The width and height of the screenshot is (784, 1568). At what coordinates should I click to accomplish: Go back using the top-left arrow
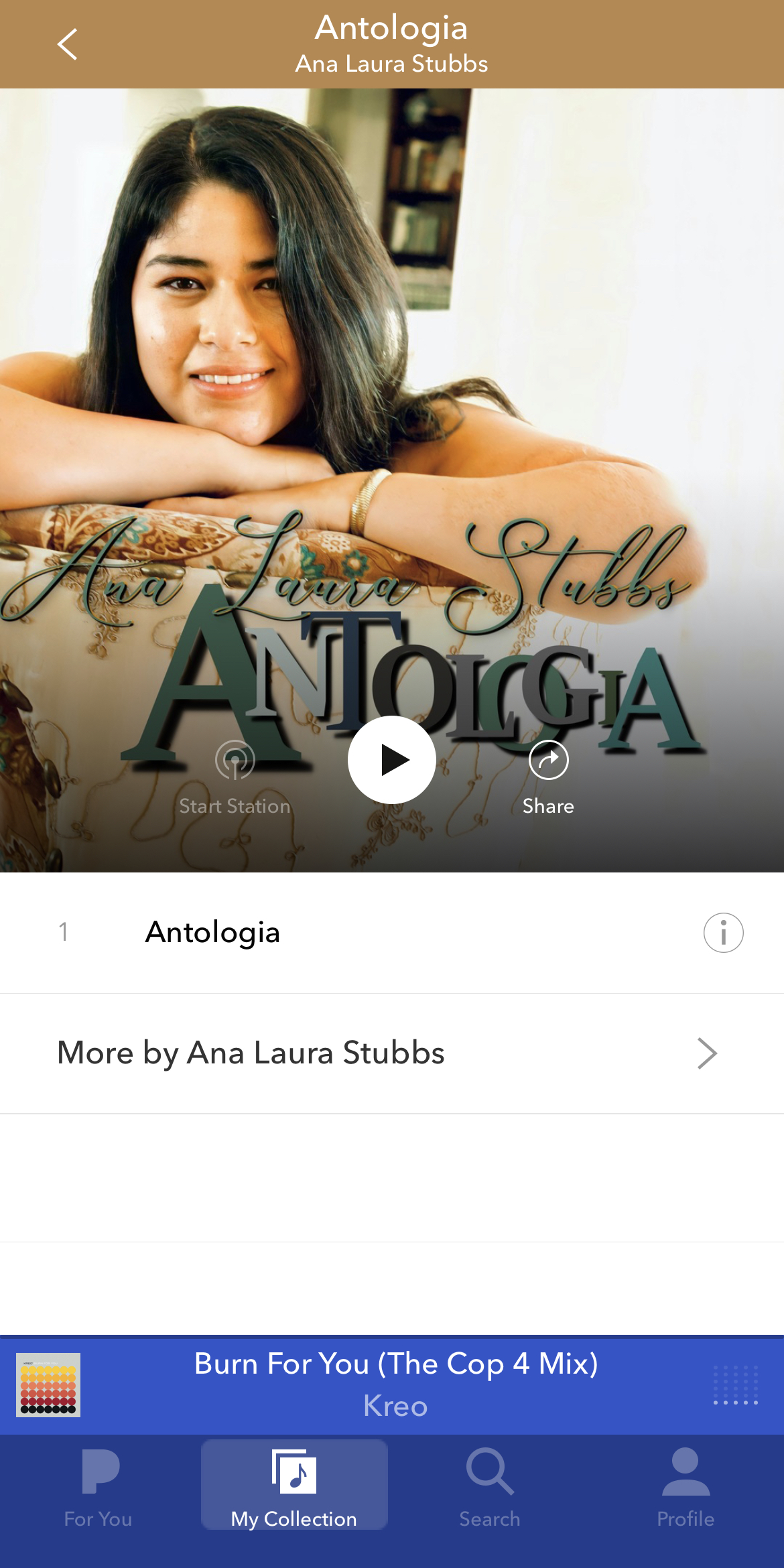coord(67,44)
